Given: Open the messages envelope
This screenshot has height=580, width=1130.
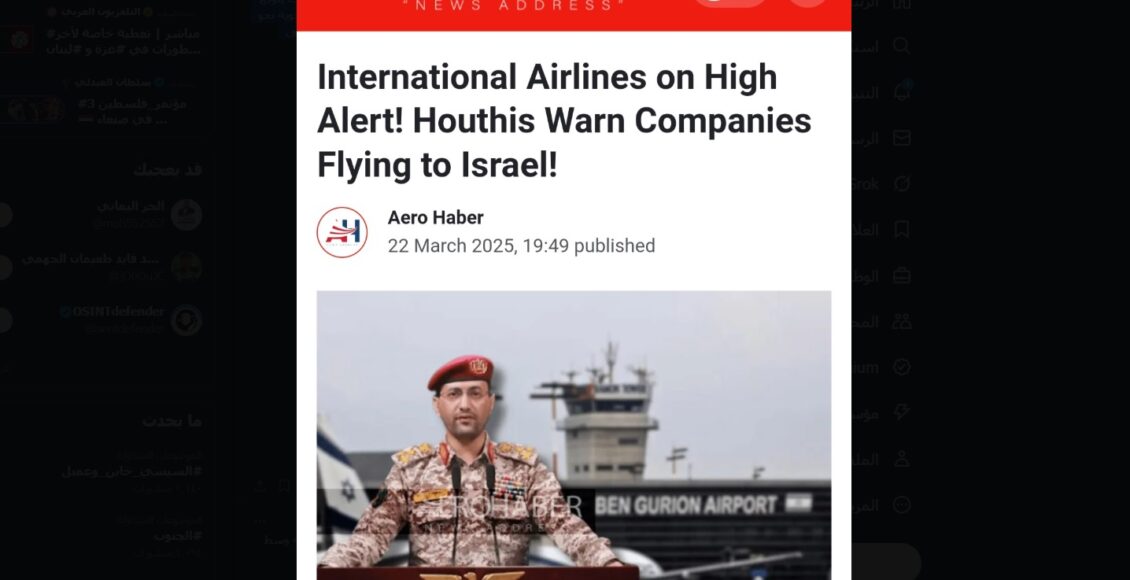Looking at the screenshot, I should pyautogui.click(x=901, y=138).
